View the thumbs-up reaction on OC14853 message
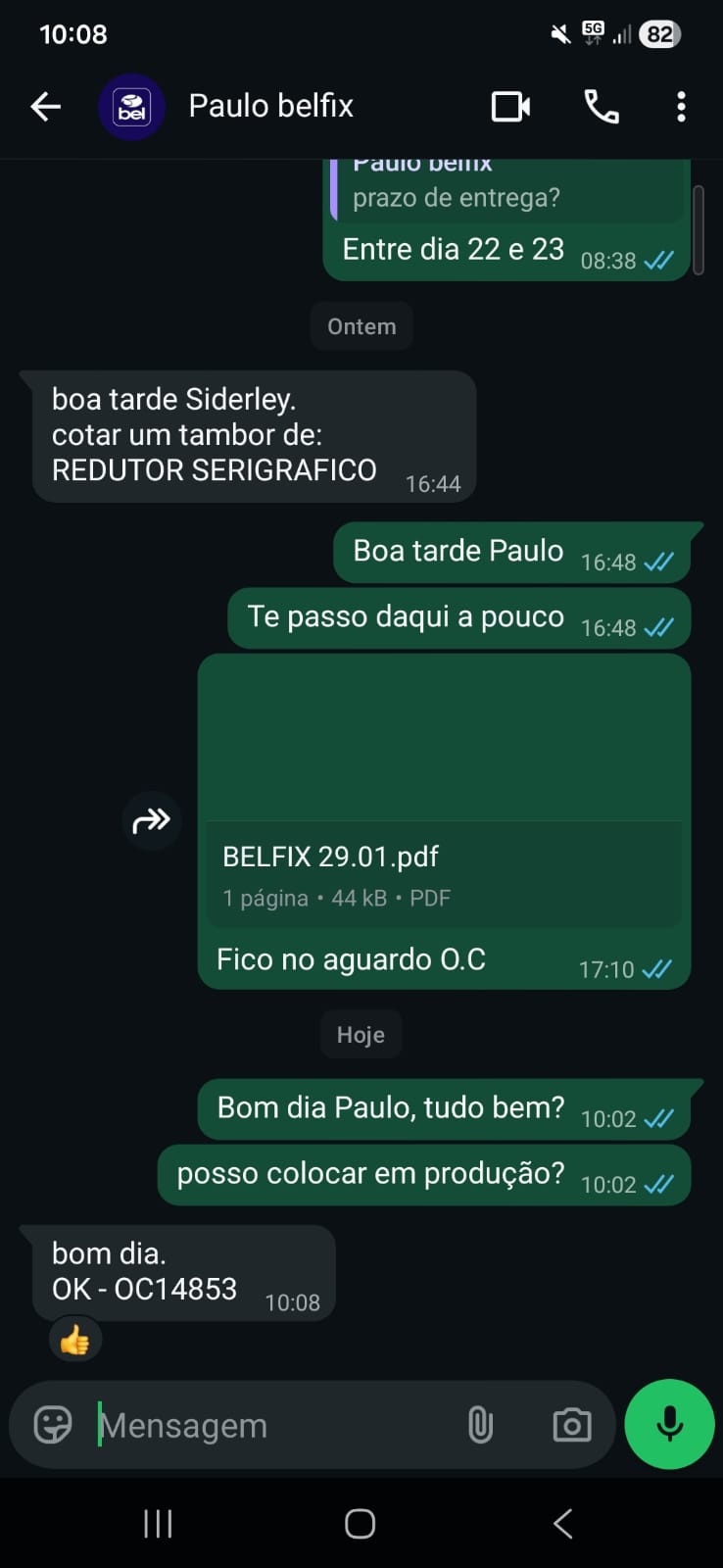The image size is (723, 1568). (x=75, y=1340)
